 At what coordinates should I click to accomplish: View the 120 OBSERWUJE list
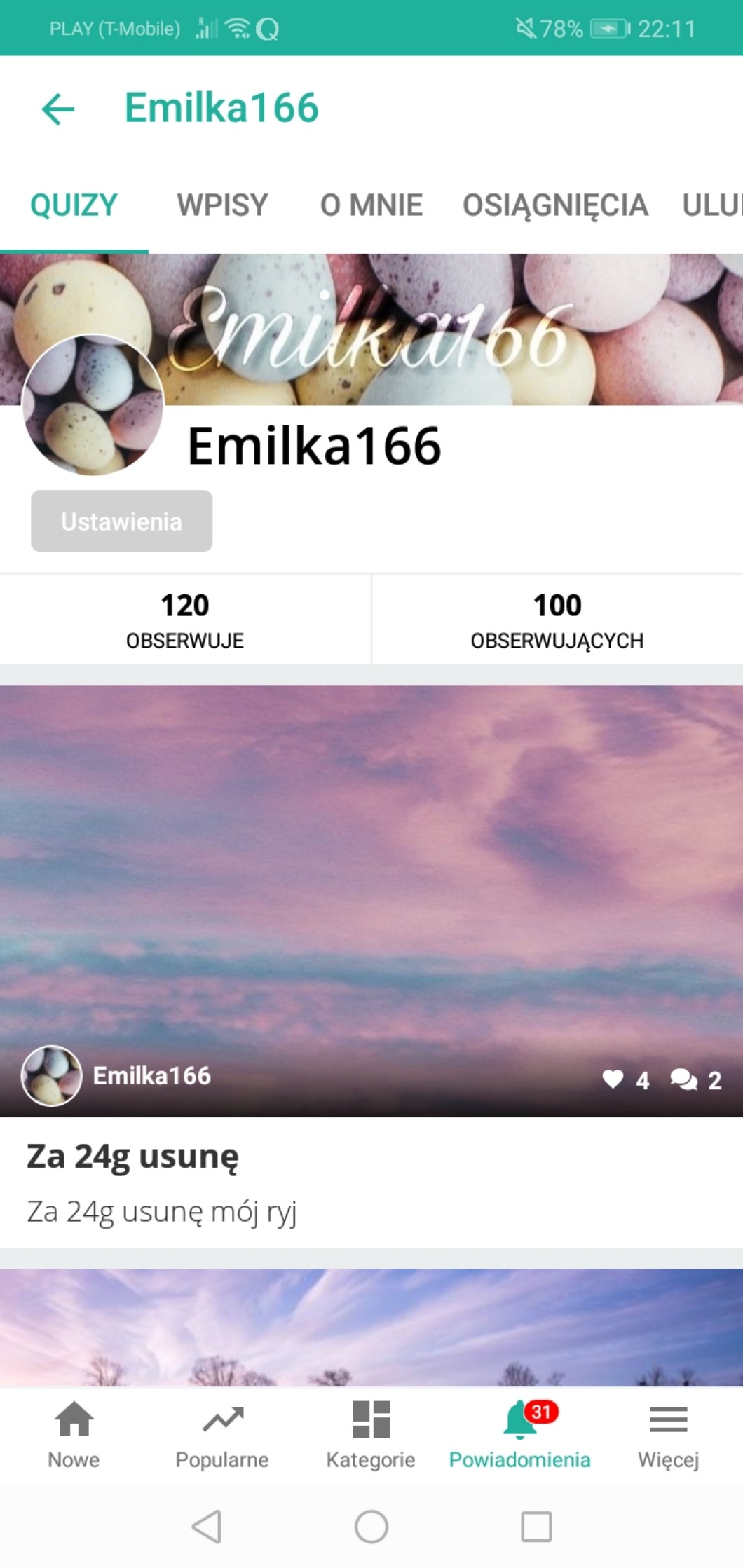185,620
